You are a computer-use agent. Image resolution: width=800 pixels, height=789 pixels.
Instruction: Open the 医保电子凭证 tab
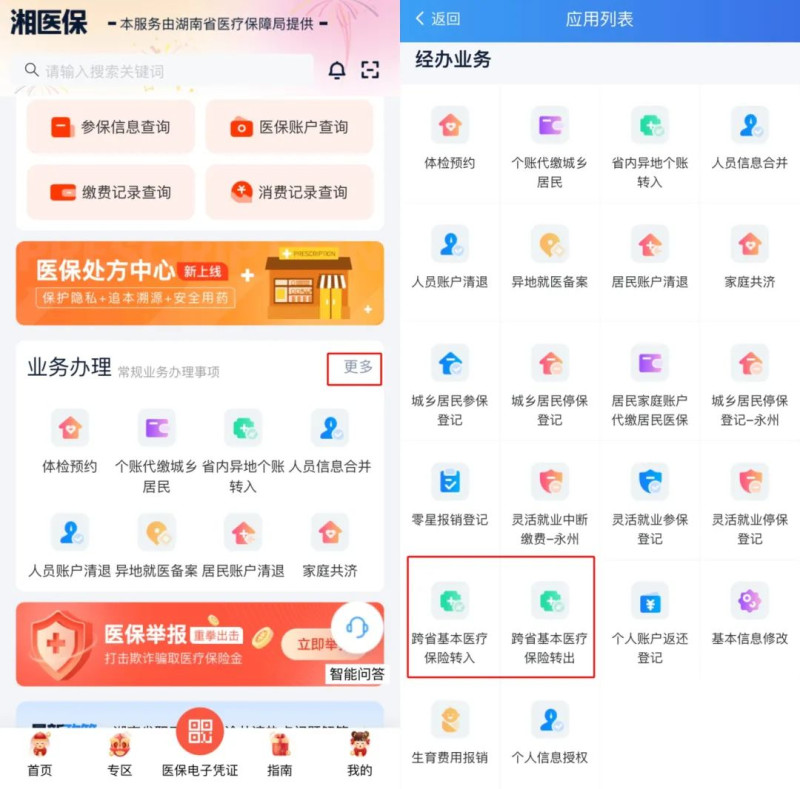point(200,745)
